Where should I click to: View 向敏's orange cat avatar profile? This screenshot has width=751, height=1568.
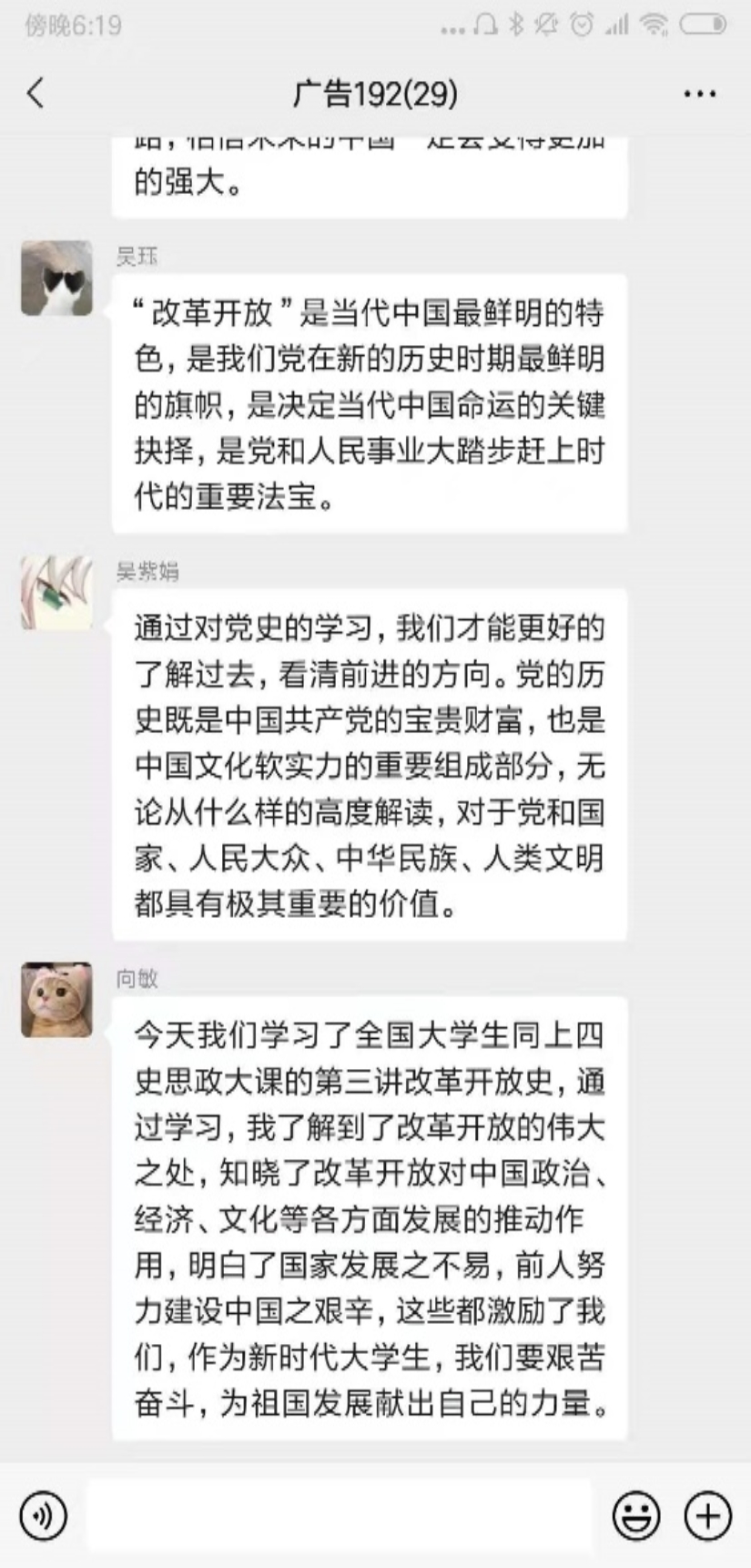56,999
